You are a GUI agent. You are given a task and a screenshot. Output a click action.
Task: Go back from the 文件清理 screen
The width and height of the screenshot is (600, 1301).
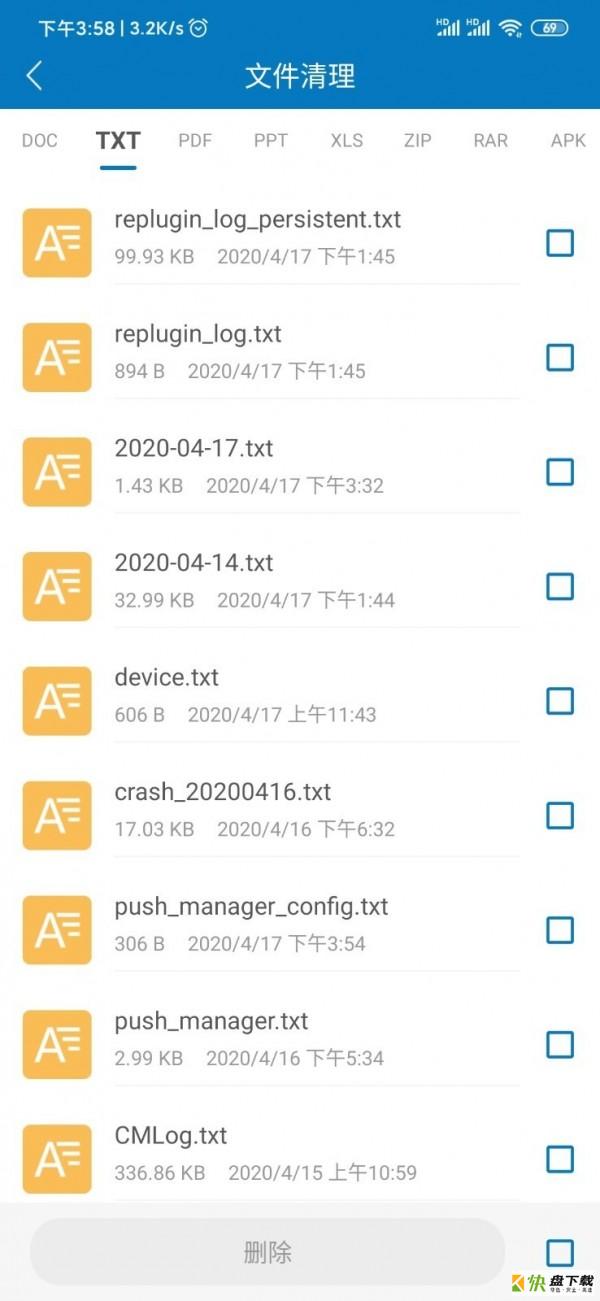[x=35, y=76]
